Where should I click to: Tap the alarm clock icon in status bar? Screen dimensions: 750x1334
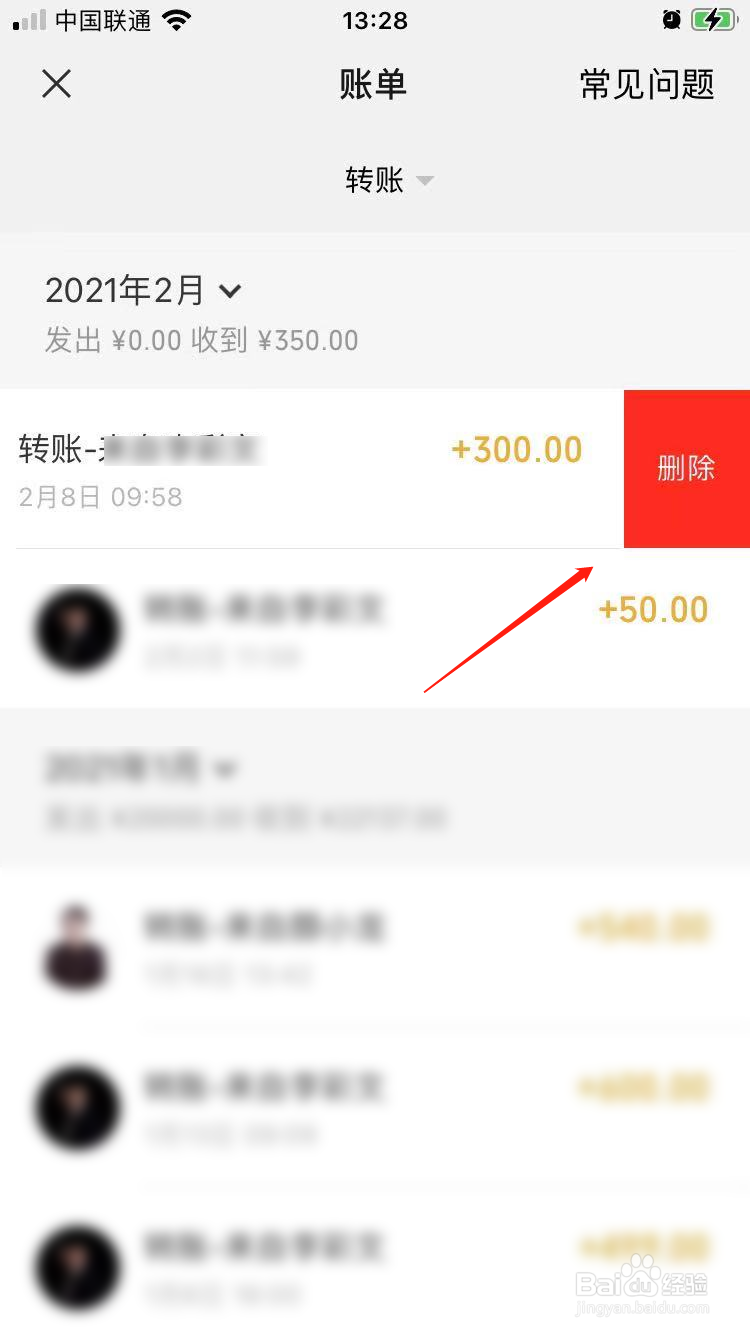click(x=672, y=20)
